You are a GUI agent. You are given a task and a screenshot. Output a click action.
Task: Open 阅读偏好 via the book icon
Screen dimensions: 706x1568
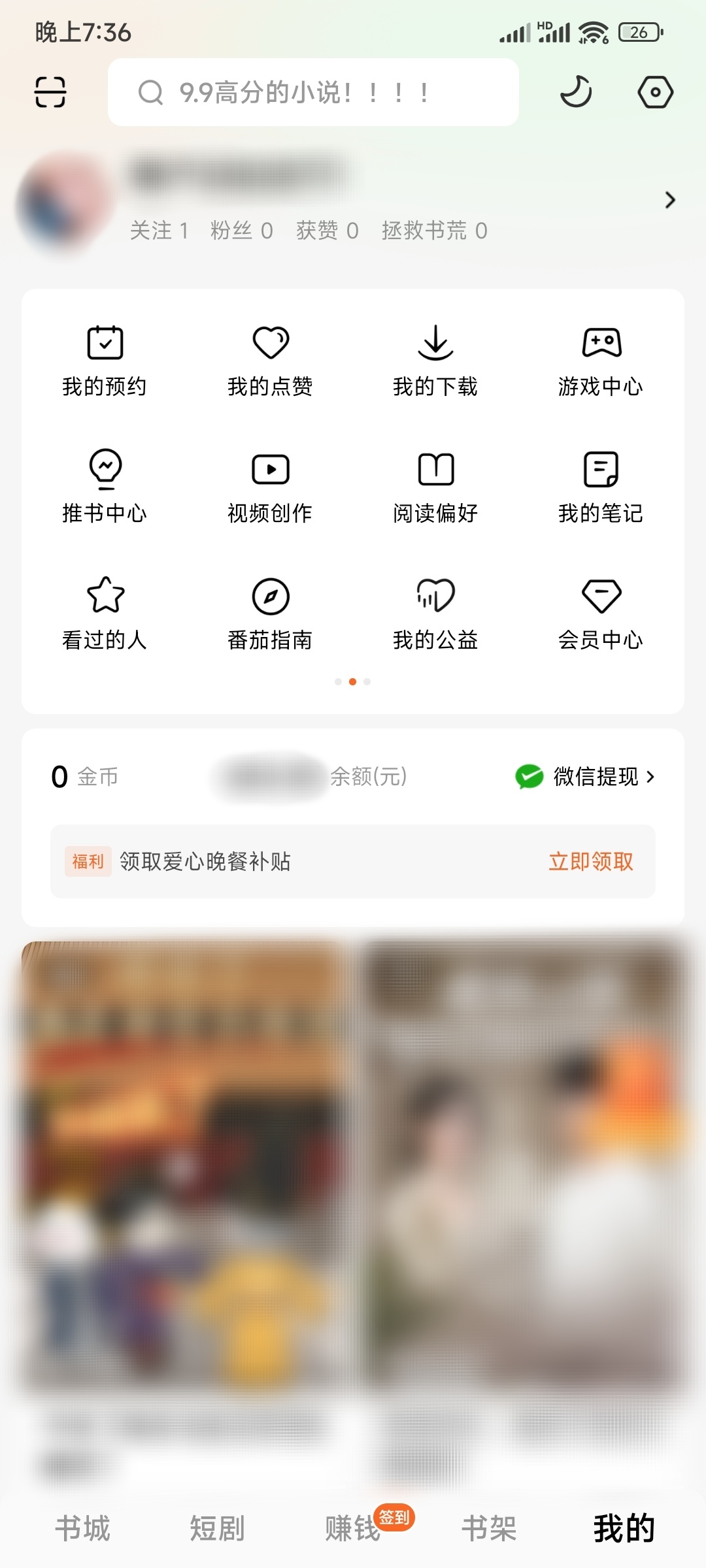point(435,469)
